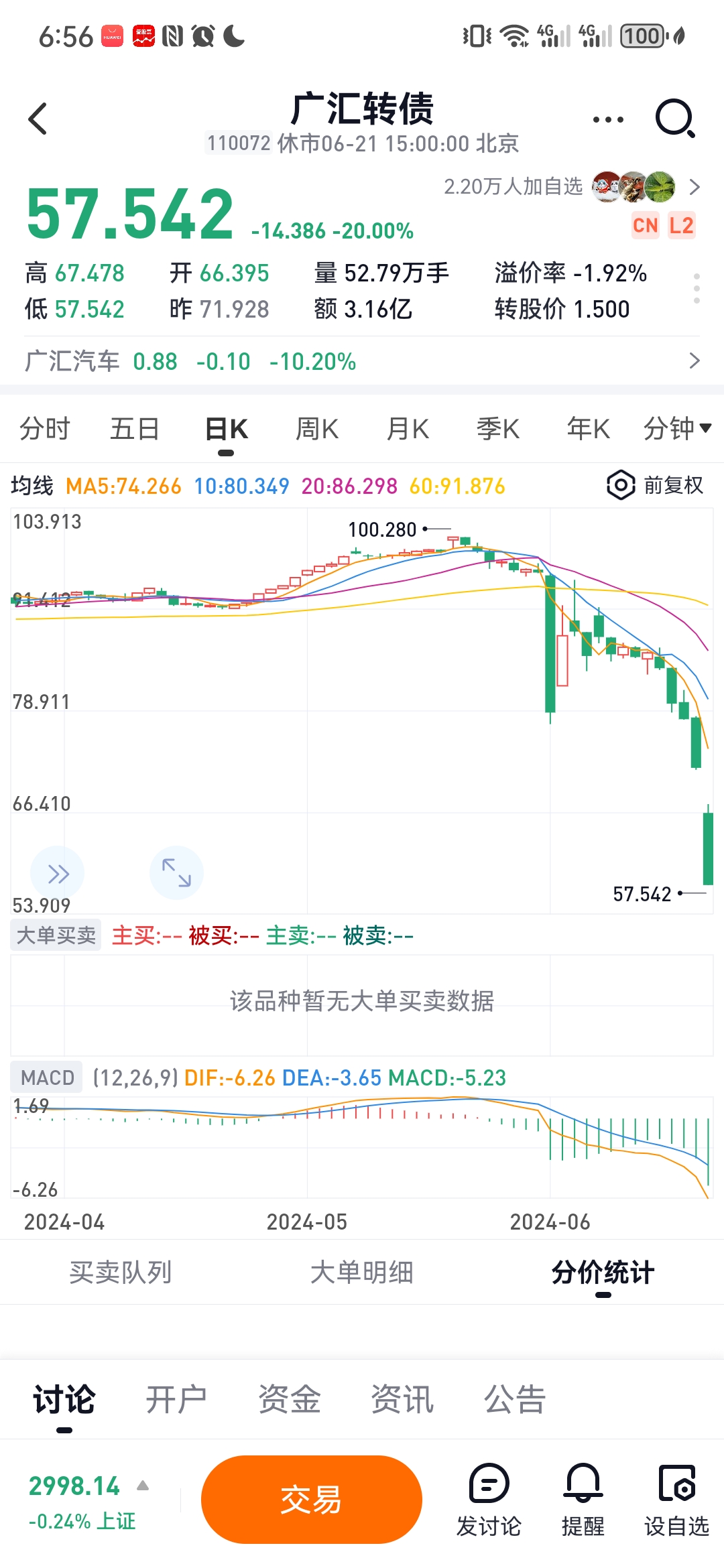The height and width of the screenshot is (1568, 724).
Task: Open the search magnifier icon
Action: tap(675, 119)
